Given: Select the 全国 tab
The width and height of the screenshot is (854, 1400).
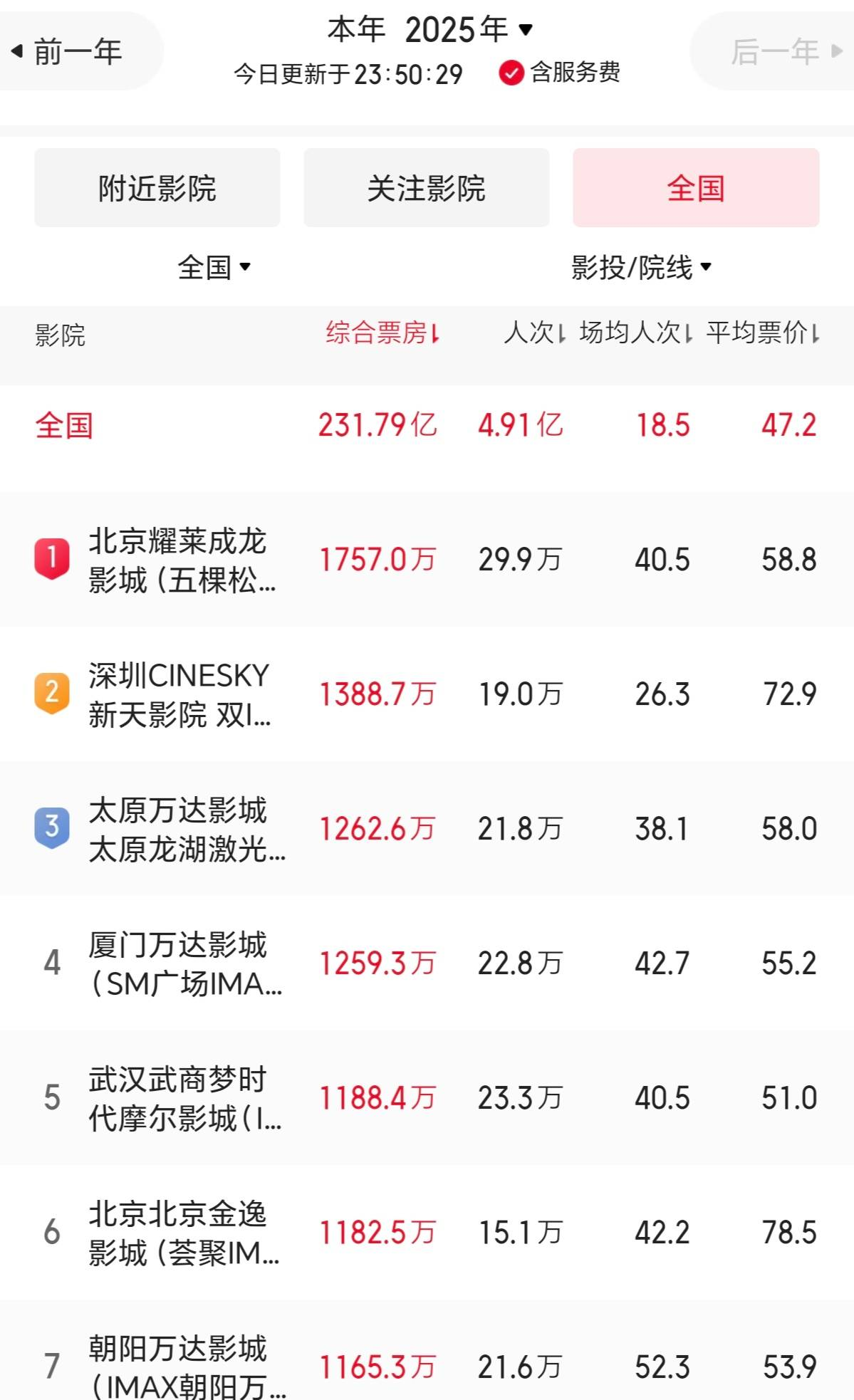Looking at the screenshot, I should (x=695, y=188).
